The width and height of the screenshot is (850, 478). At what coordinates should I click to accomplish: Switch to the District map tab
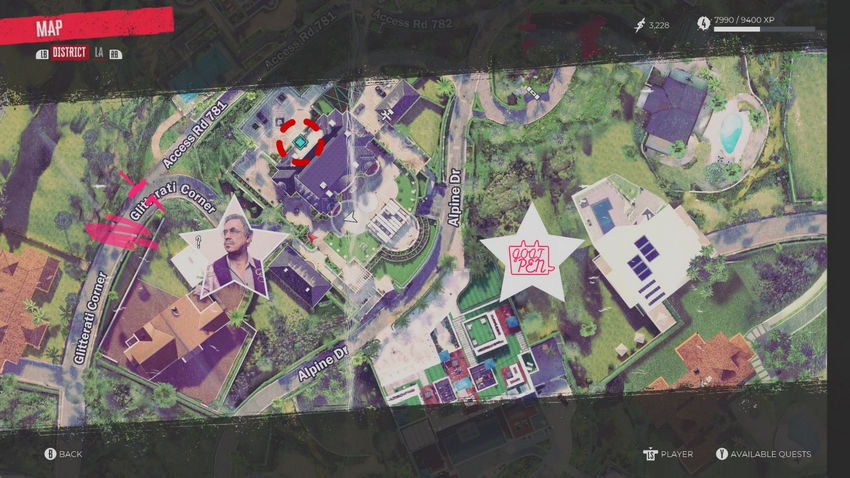pos(70,53)
